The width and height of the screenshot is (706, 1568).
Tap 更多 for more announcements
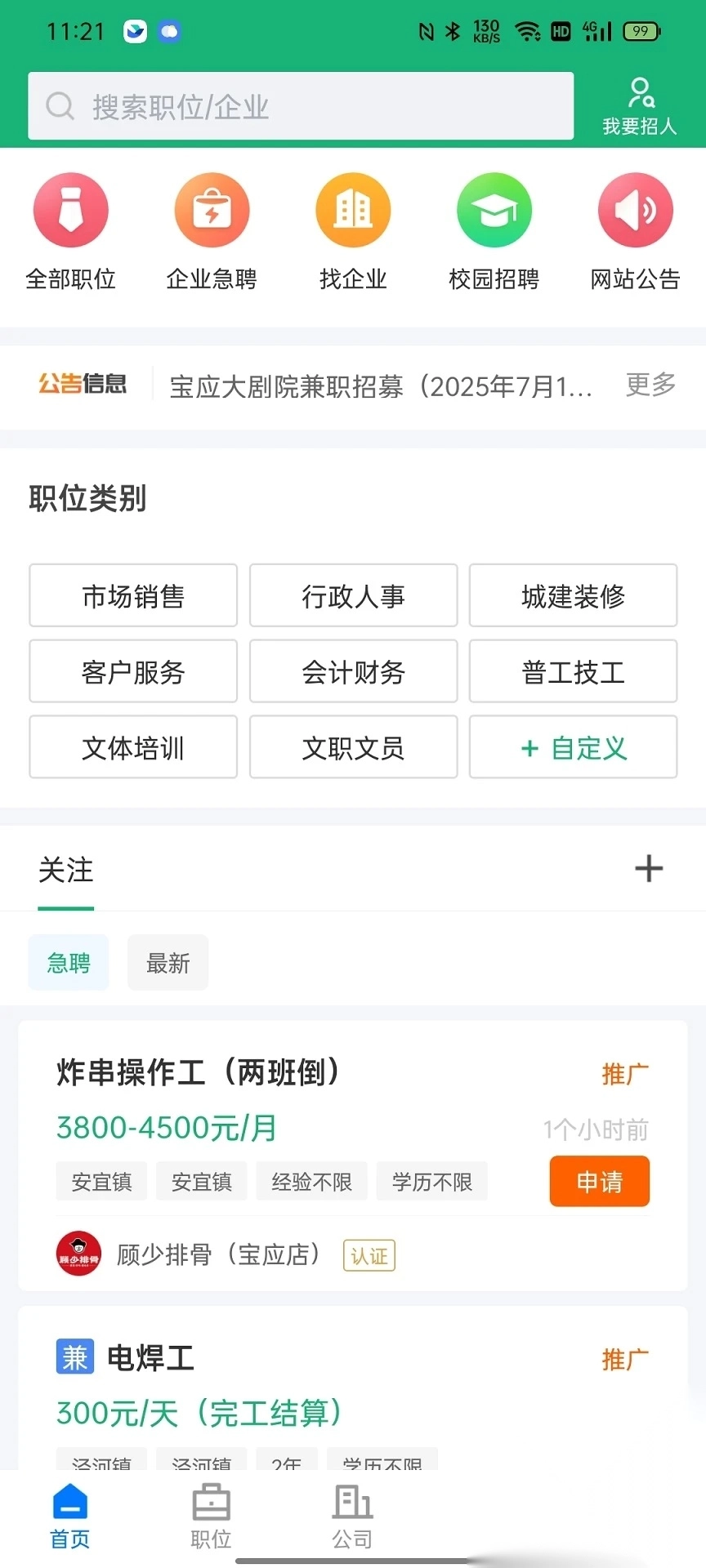click(650, 385)
